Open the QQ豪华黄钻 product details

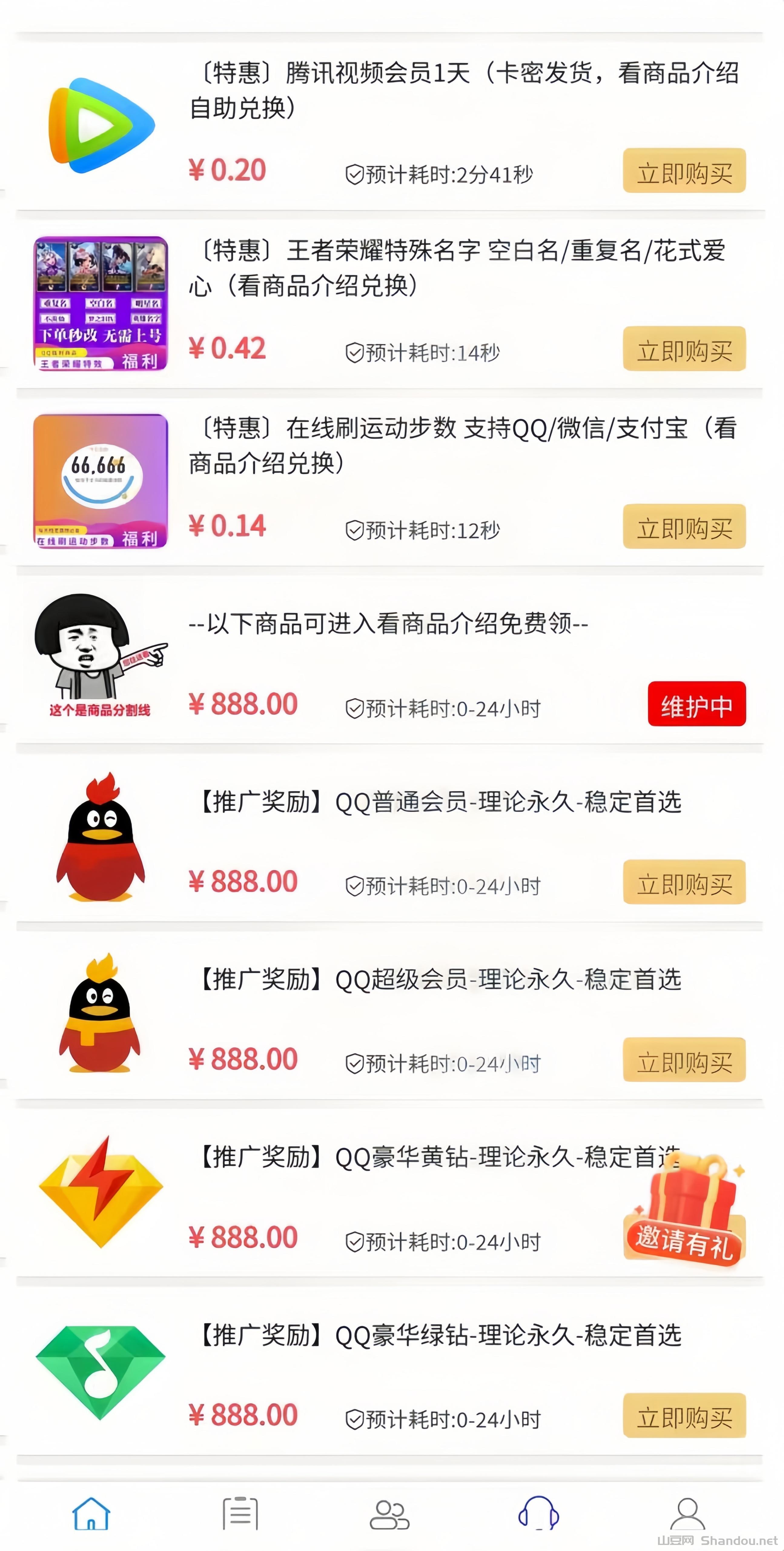tap(439, 1157)
